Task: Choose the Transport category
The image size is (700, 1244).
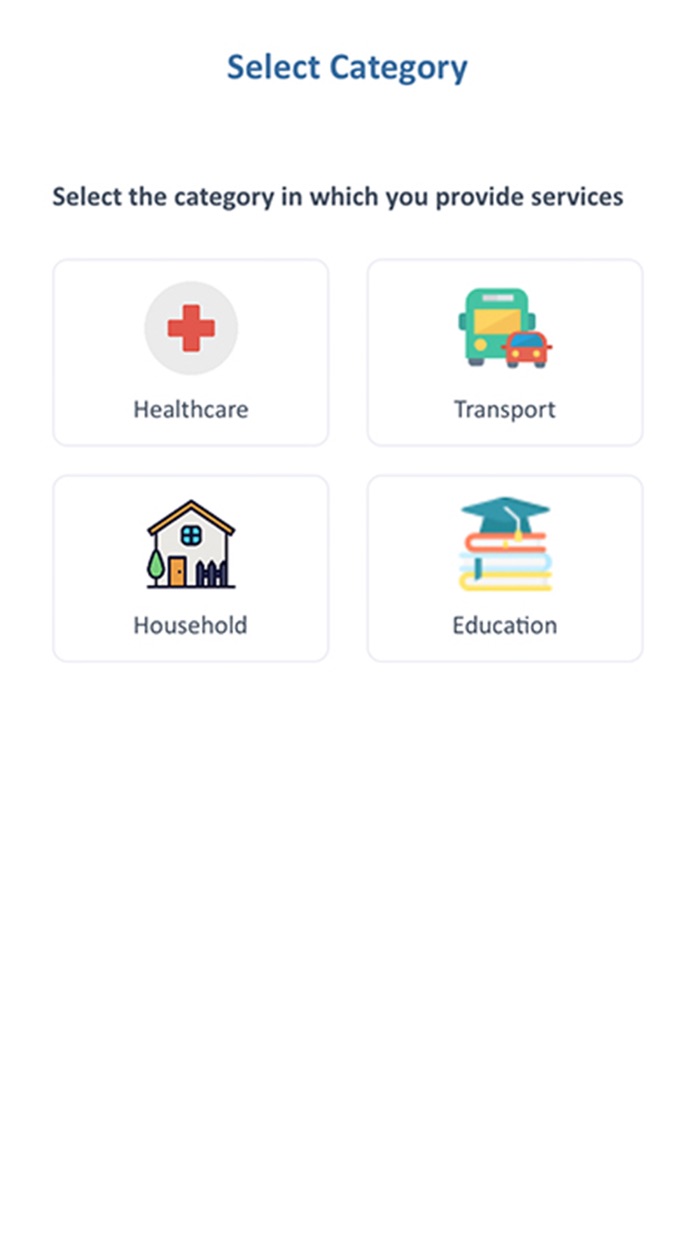Action: pos(504,353)
